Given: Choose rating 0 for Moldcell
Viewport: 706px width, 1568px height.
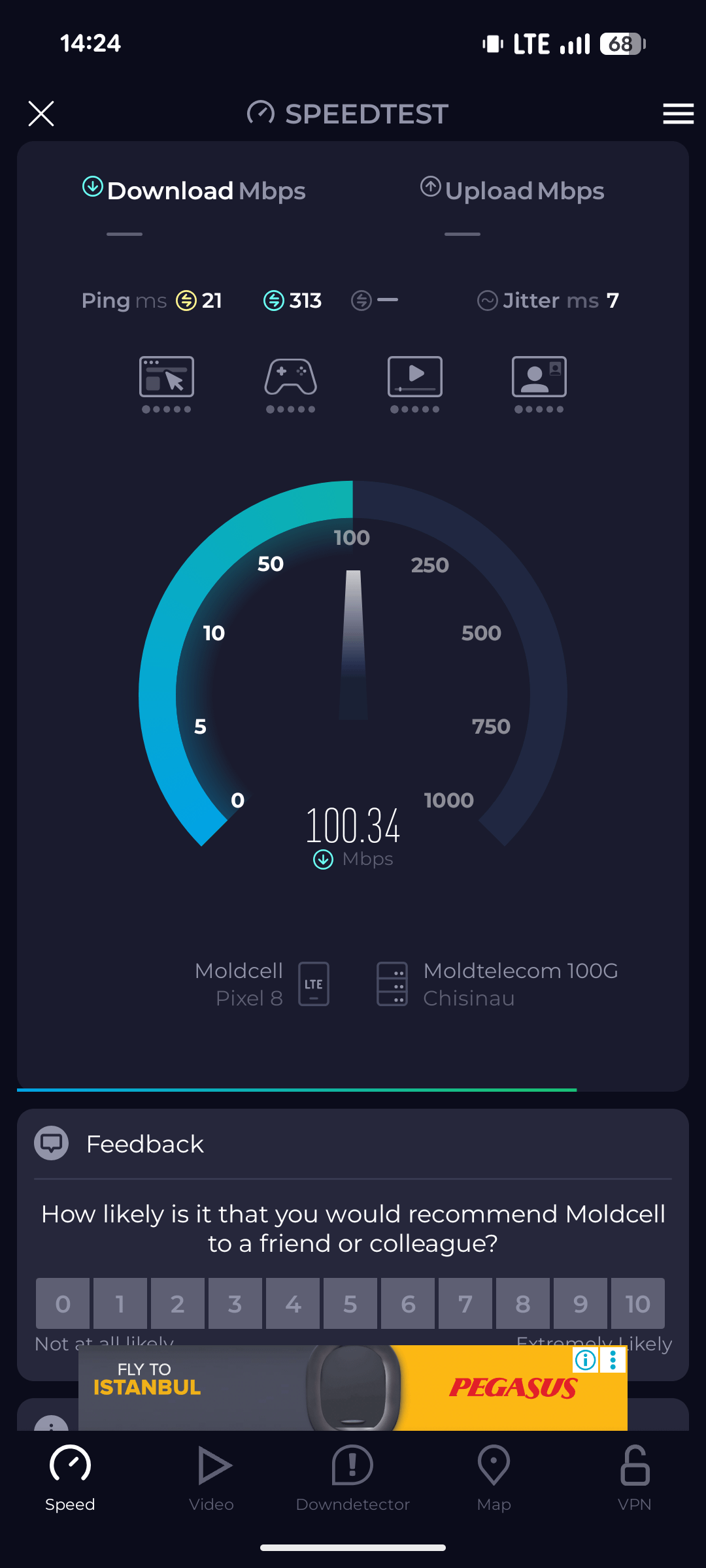Looking at the screenshot, I should (x=63, y=1304).
